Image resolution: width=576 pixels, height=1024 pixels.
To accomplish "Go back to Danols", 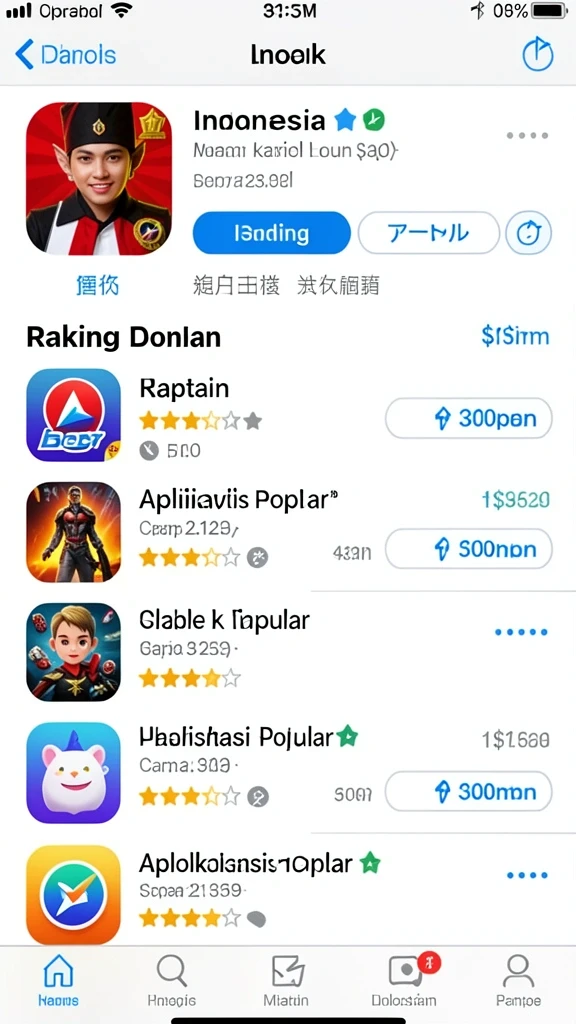I will (65, 54).
